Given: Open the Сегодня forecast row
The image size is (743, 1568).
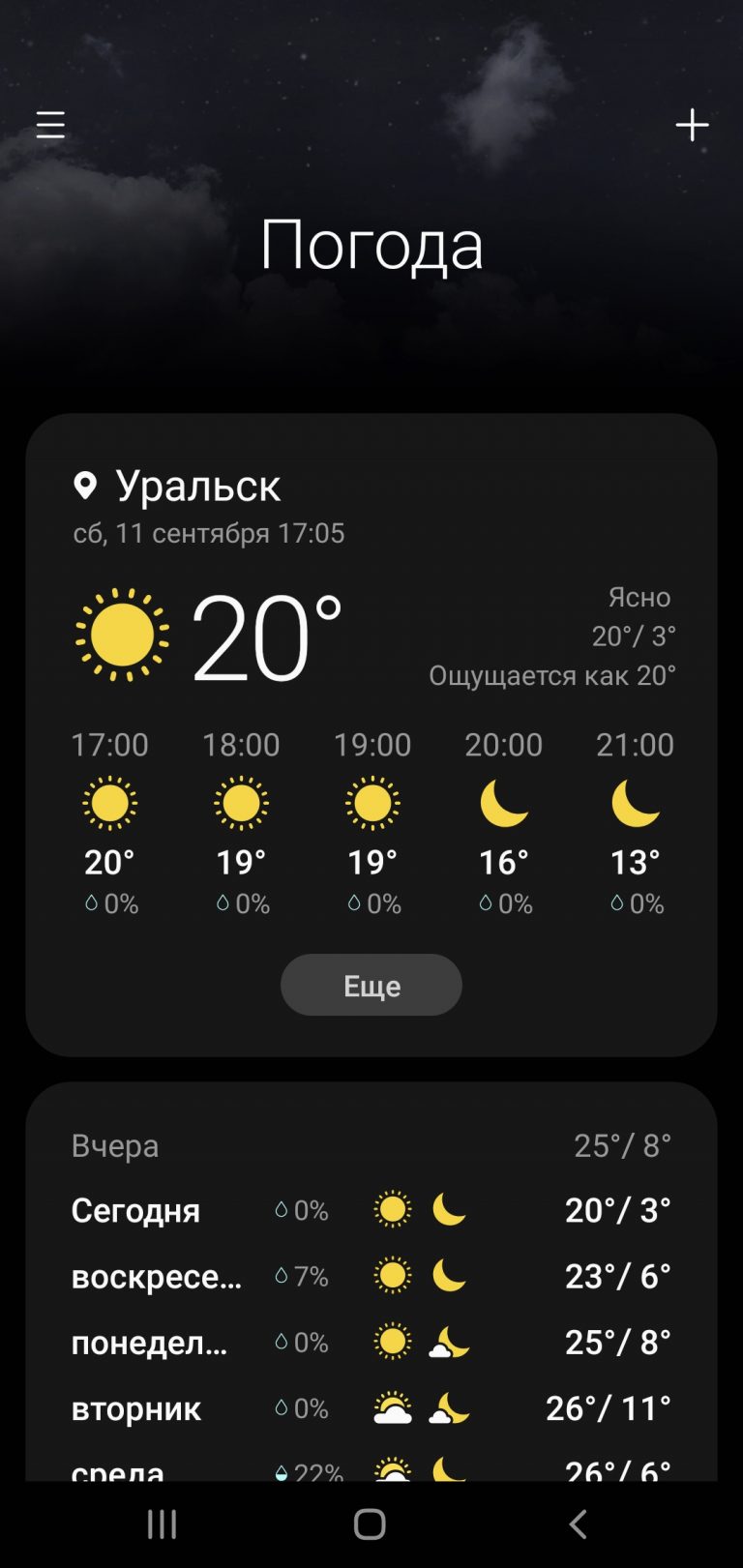Looking at the screenshot, I should (x=371, y=1210).
